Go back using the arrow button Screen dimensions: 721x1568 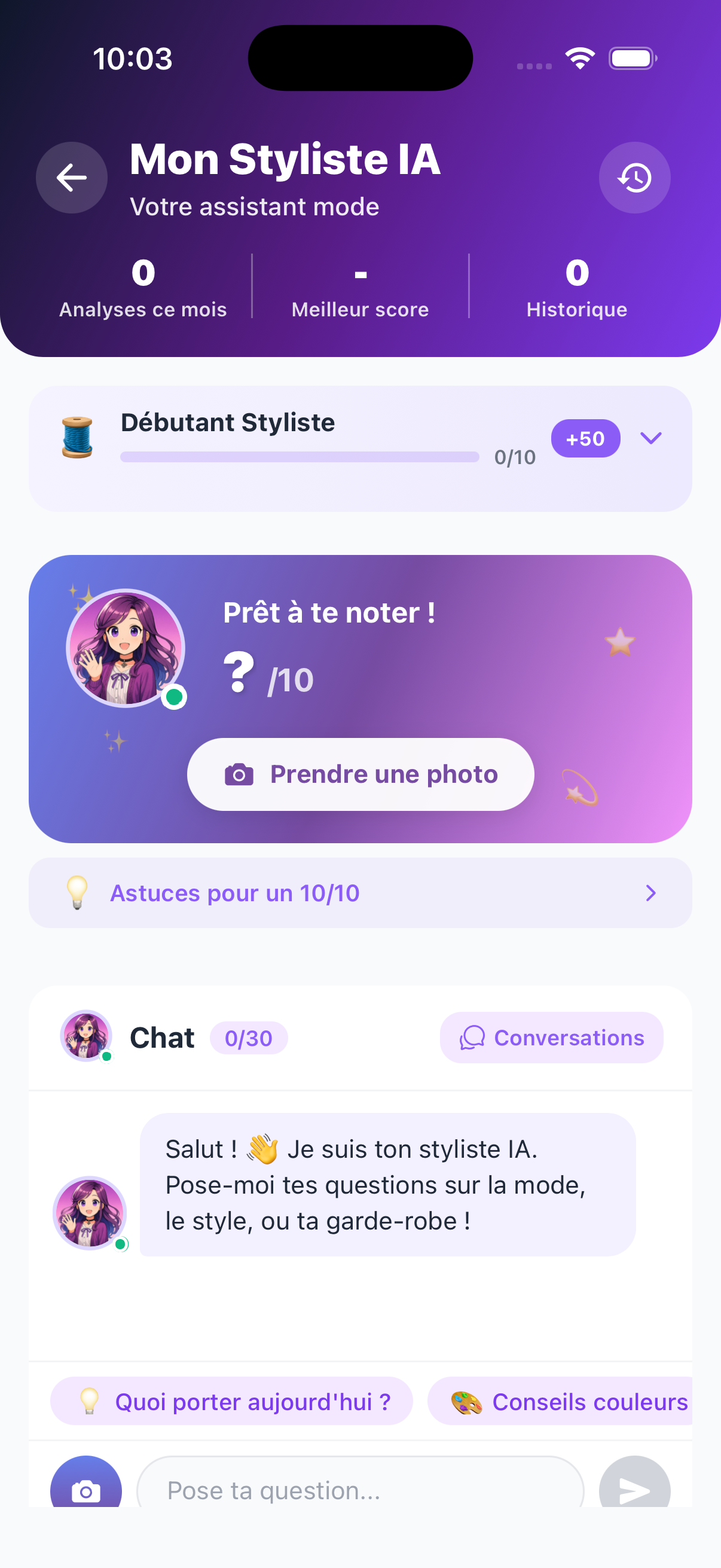click(x=72, y=178)
